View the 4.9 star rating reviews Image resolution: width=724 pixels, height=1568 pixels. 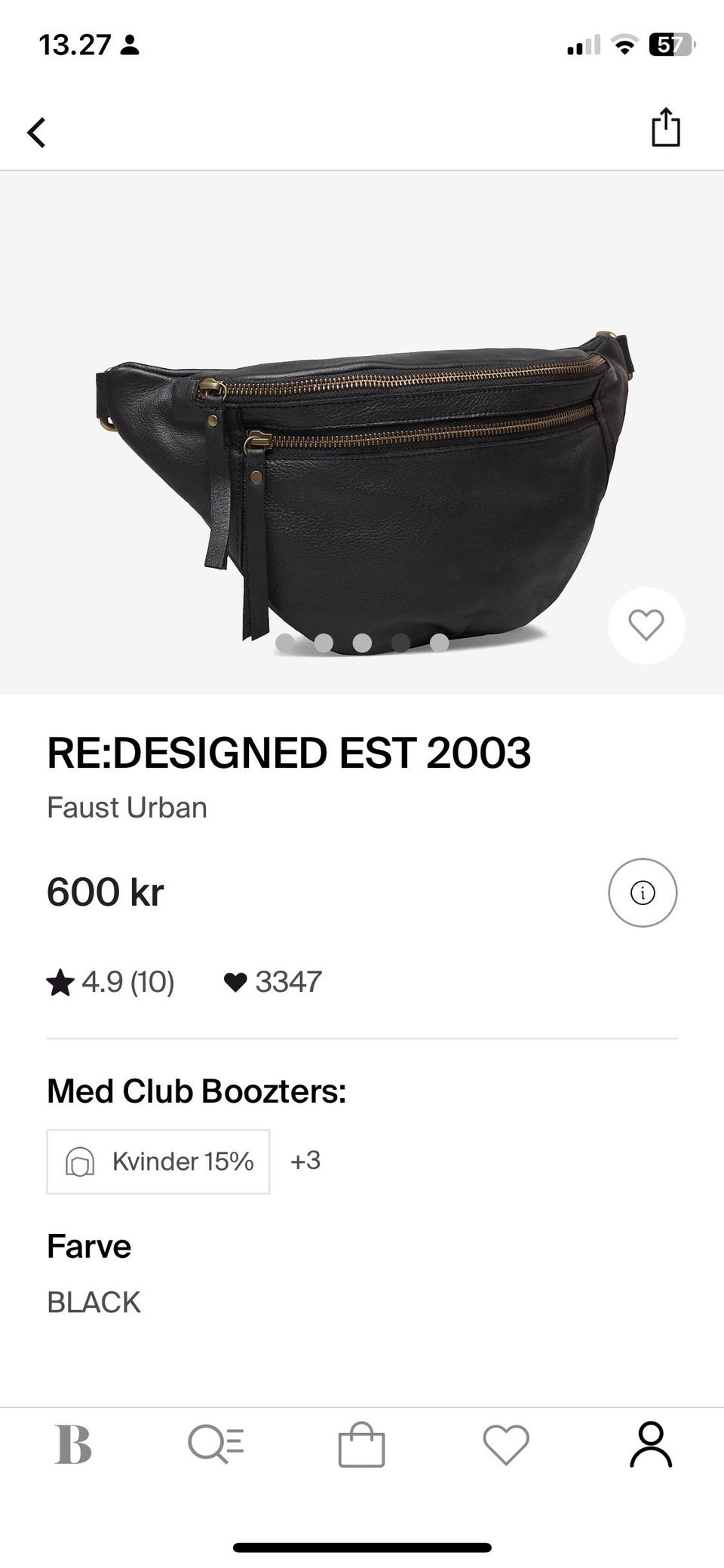[x=111, y=982]
